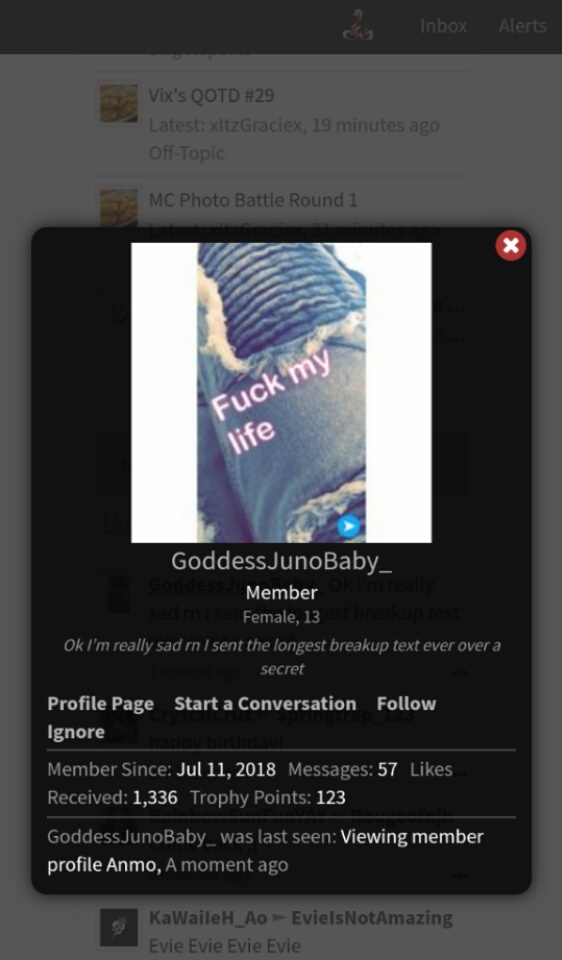Tap the GoddessJunoBaby_ username heading
562x960 pixels.
coord(281,561)
